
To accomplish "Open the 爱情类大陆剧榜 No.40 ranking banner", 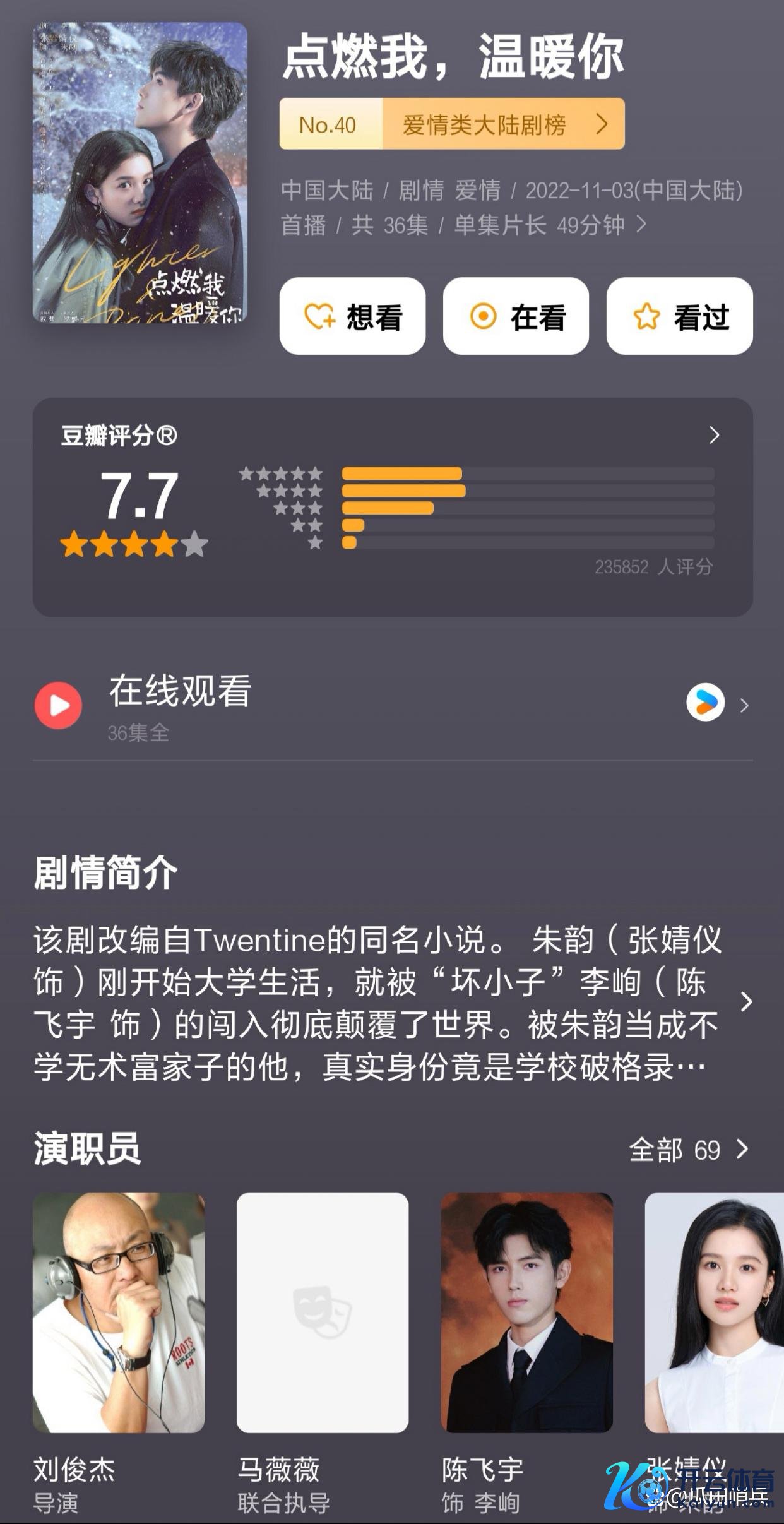I will [x=452, y=124].
